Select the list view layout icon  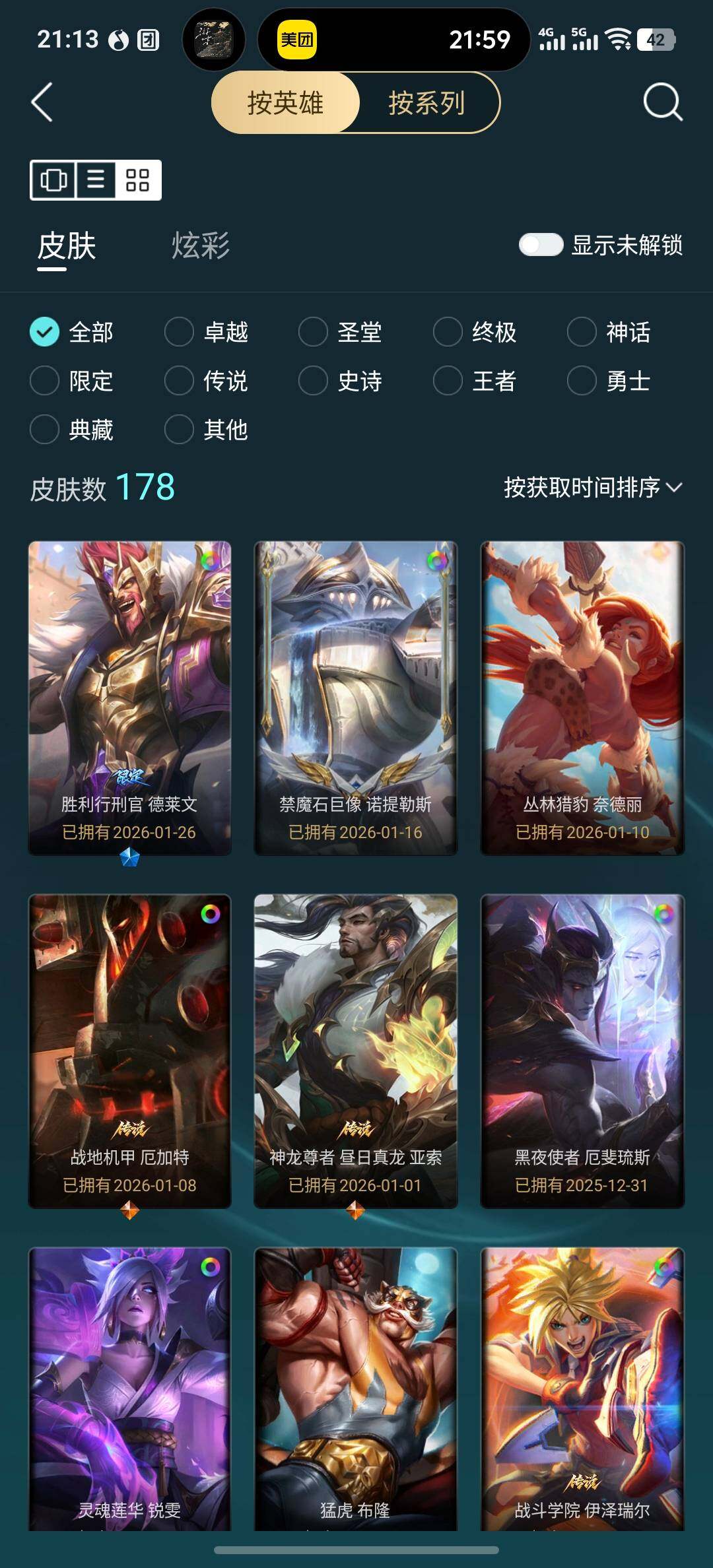click(96, 180)
